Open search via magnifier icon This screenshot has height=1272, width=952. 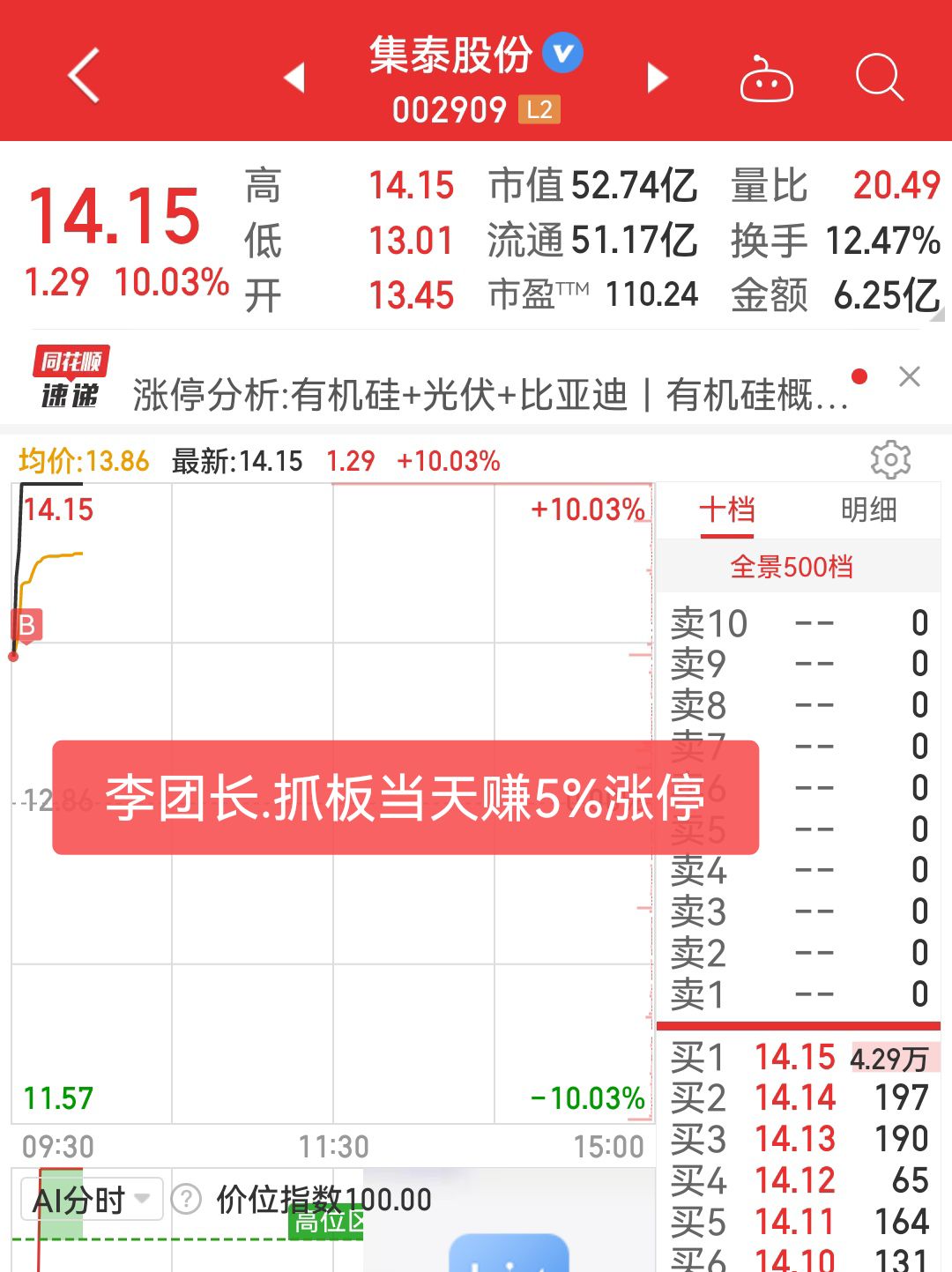coord(879,78)
